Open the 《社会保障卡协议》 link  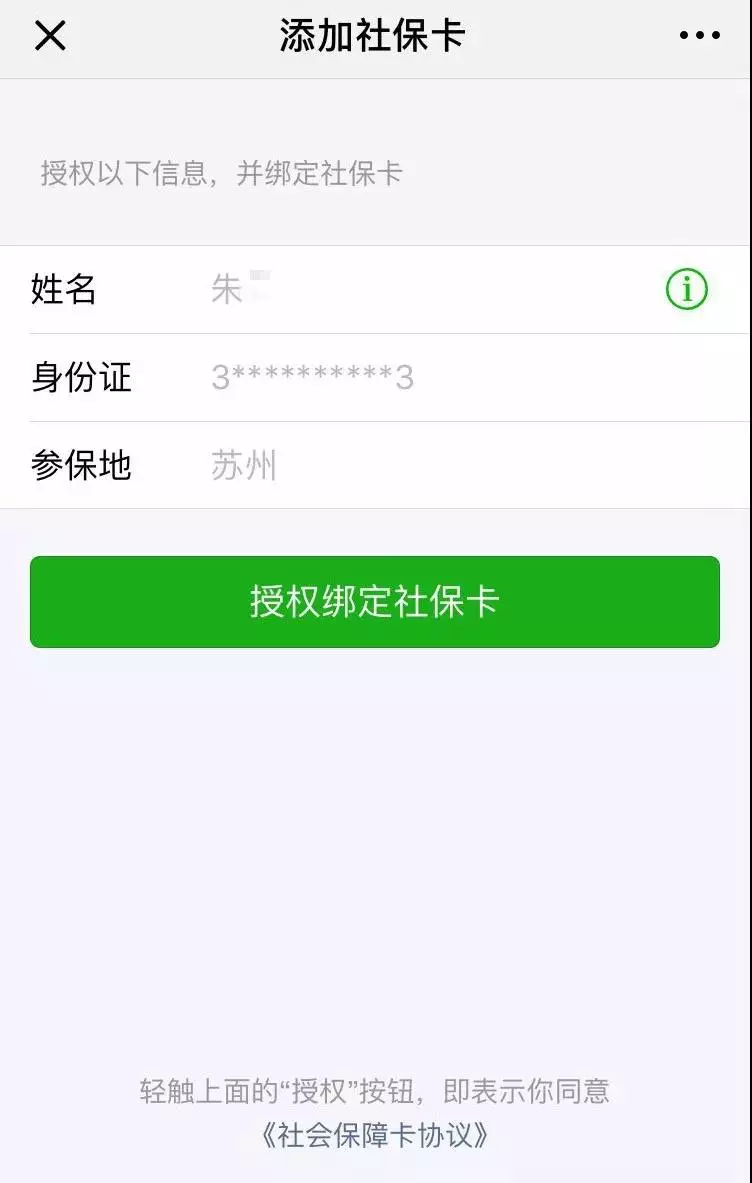pos(375,1136)
